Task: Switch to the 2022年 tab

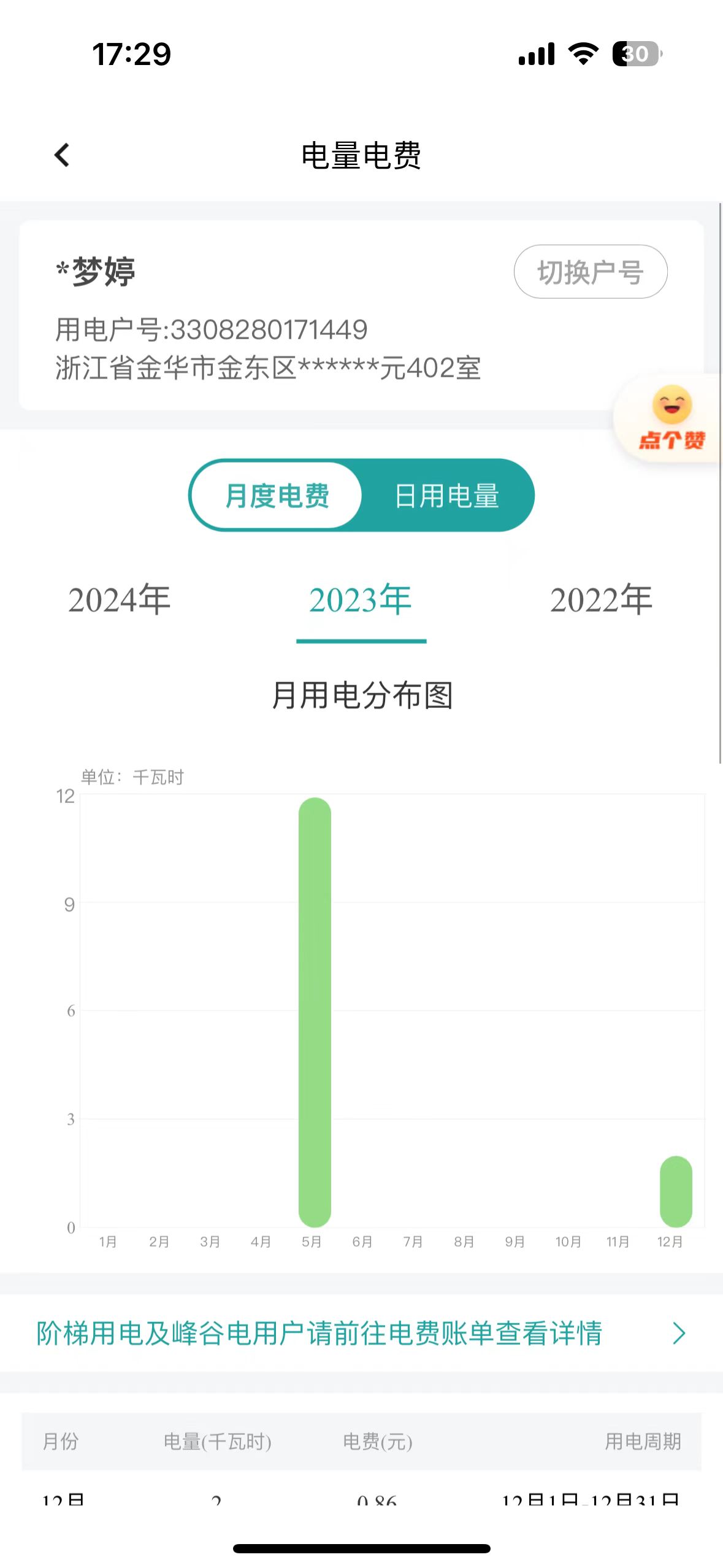Action: point(601,600)
